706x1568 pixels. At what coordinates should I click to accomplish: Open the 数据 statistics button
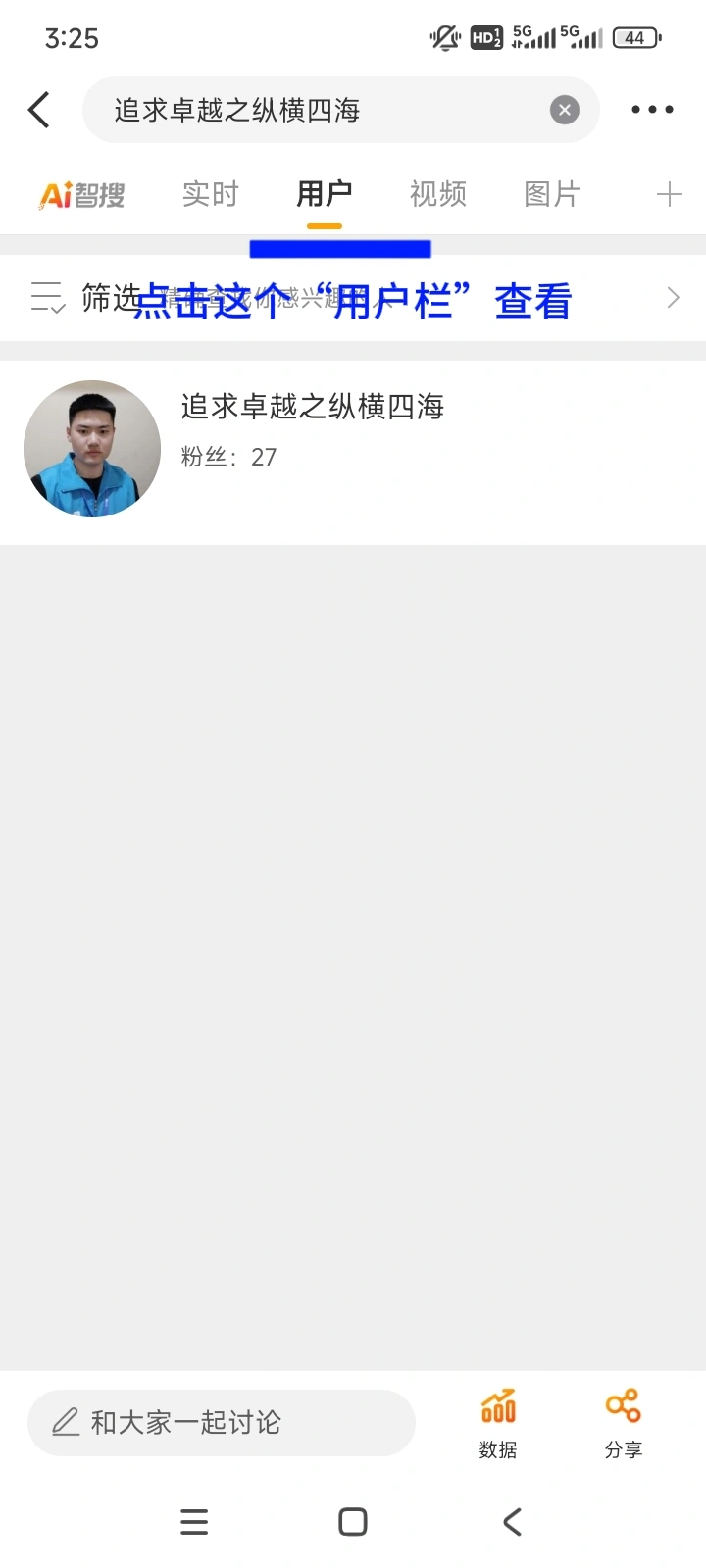[498, 1423]
